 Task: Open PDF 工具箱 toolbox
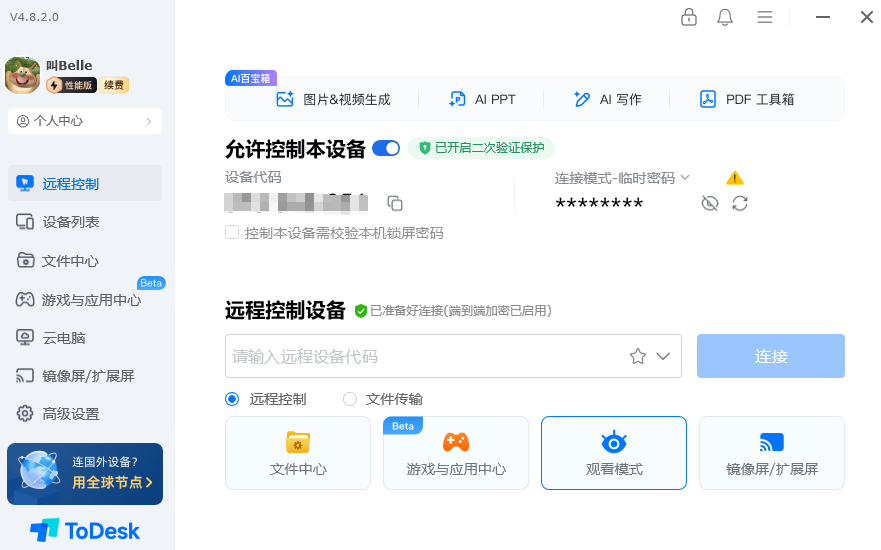click(x=746, y=99)
